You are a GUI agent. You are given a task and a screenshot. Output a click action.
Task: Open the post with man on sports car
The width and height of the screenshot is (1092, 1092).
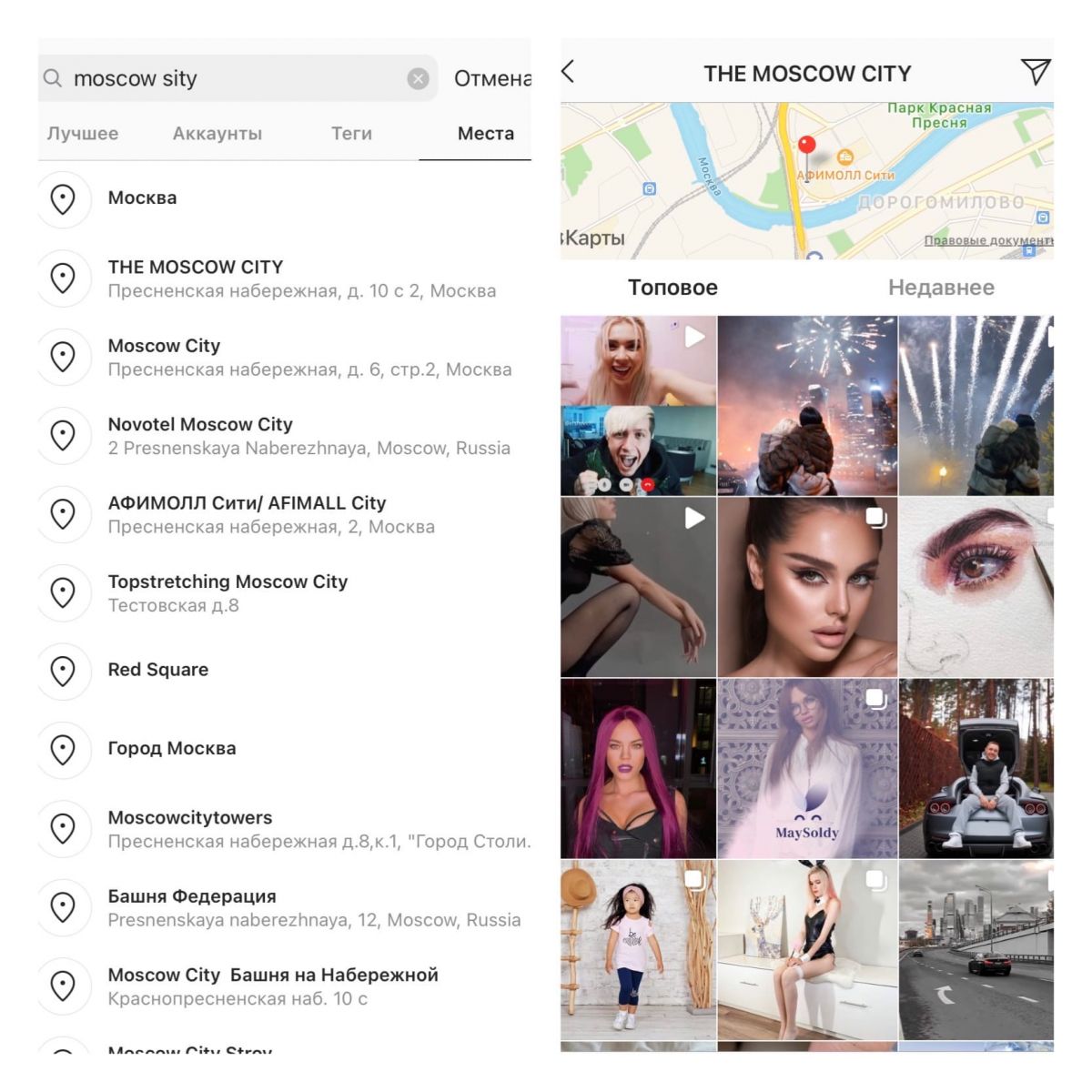pos(976,768)
